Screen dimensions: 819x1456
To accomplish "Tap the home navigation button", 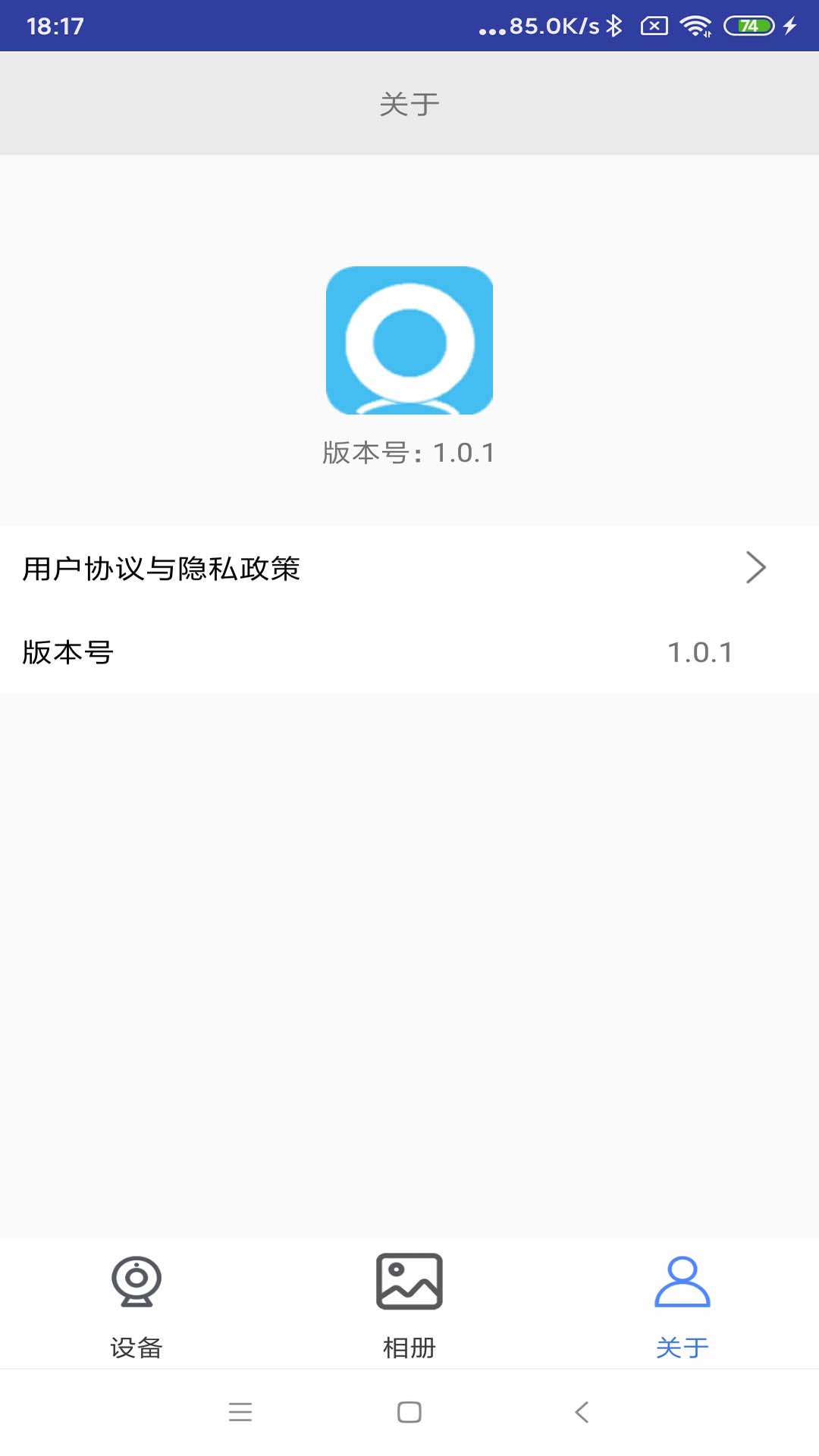I will pos(409,1412).
